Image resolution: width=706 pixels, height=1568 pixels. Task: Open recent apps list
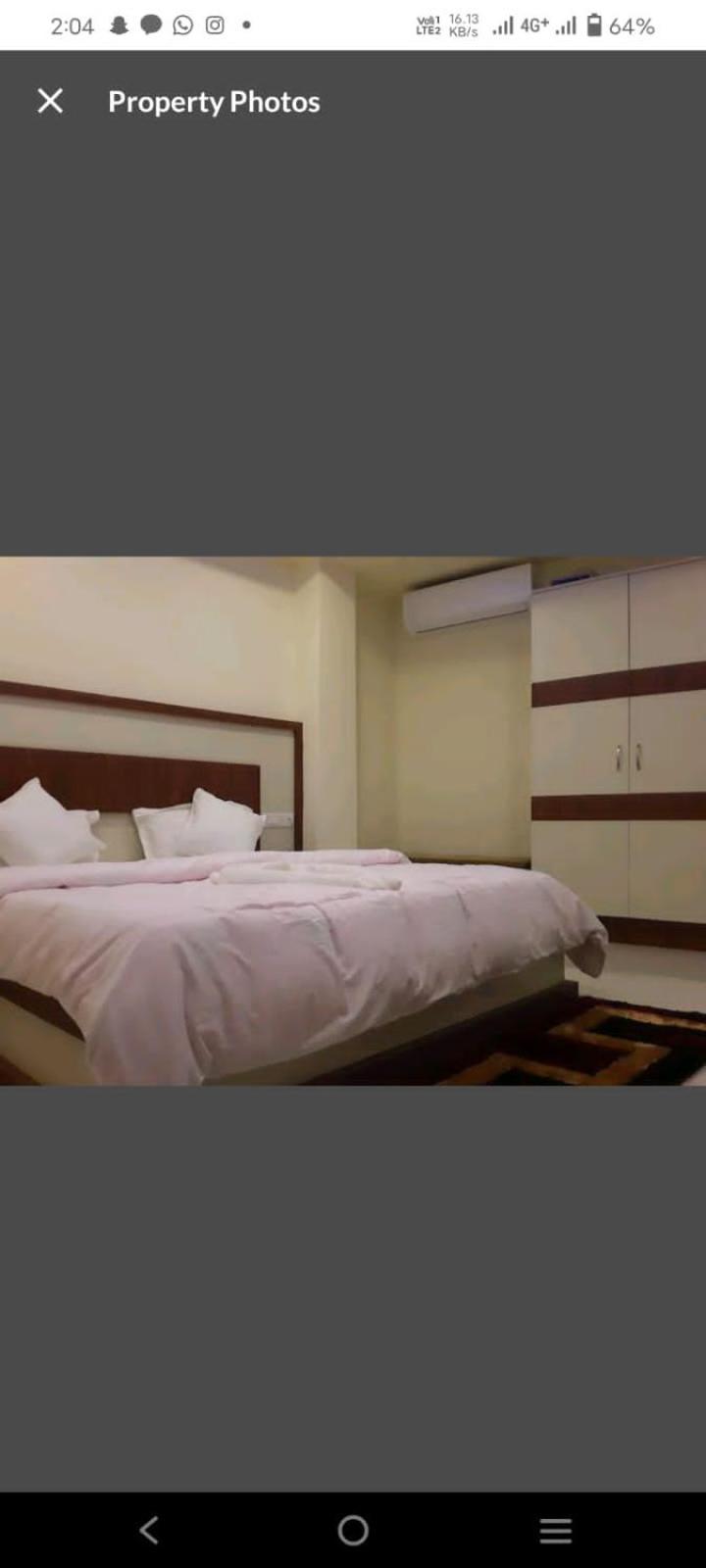click(555, 1530)
